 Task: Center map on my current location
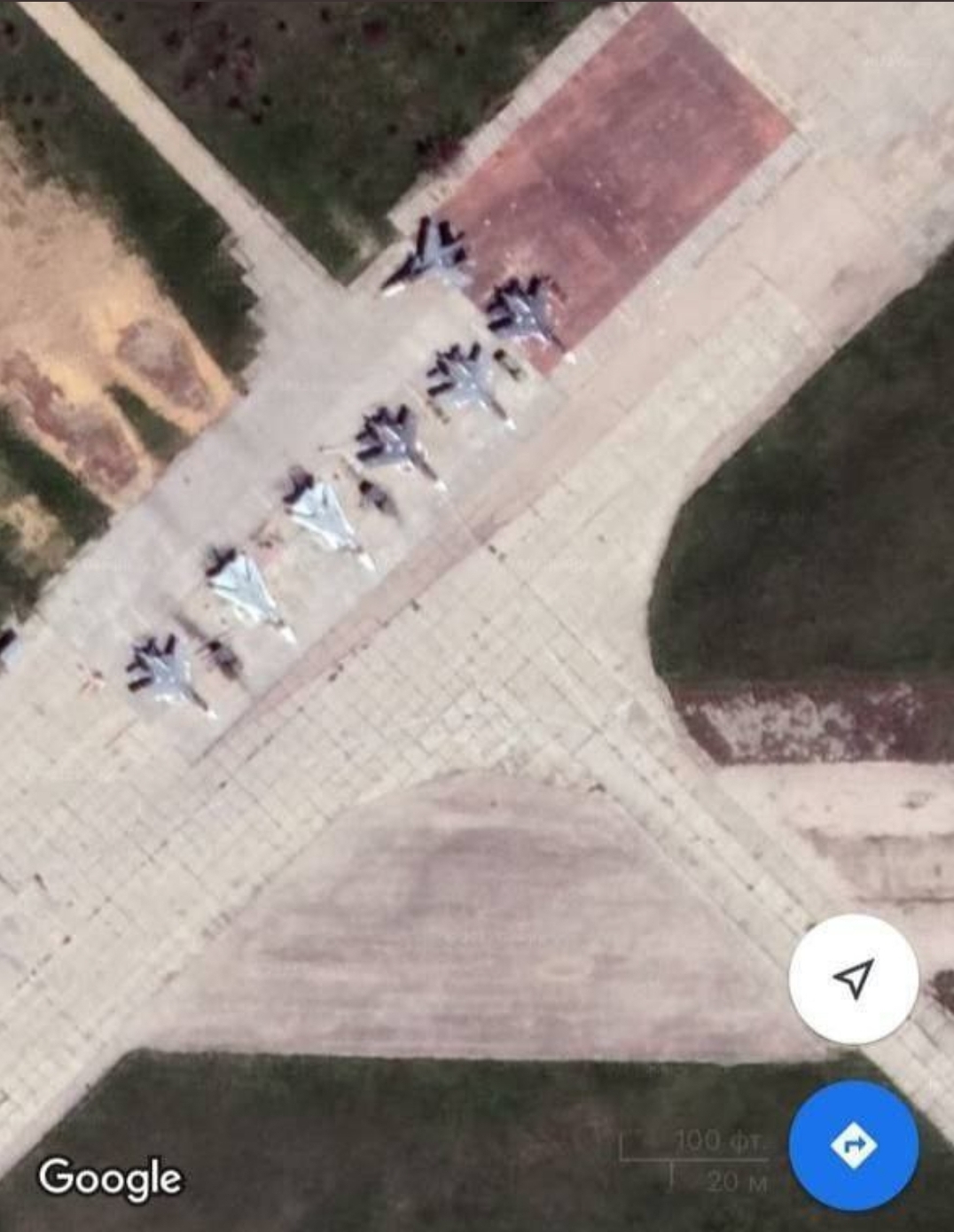point(853,979)
